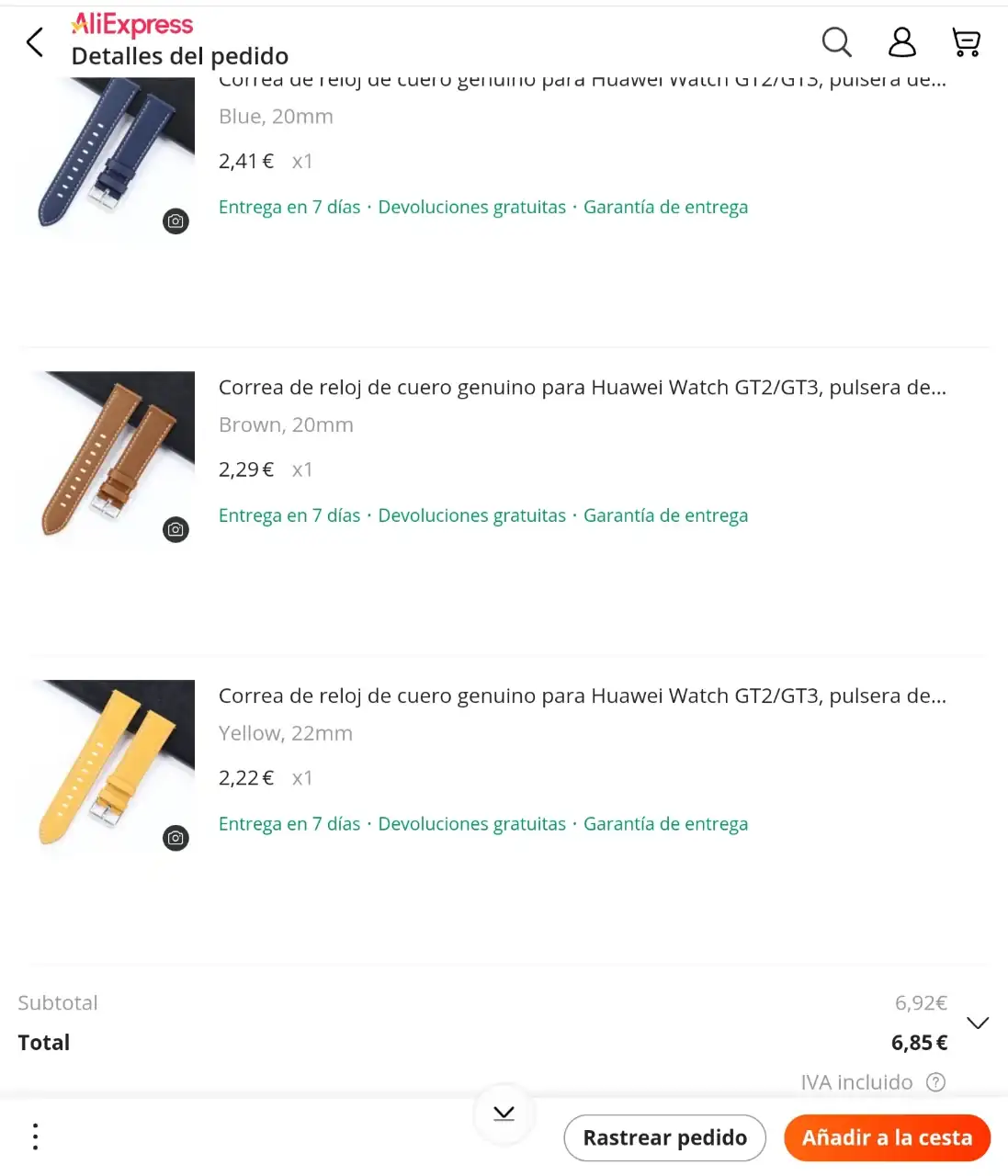The height and width of the screenshot is (1176, 1008).
Task: Open the search icon
Action: pos(836,41)
